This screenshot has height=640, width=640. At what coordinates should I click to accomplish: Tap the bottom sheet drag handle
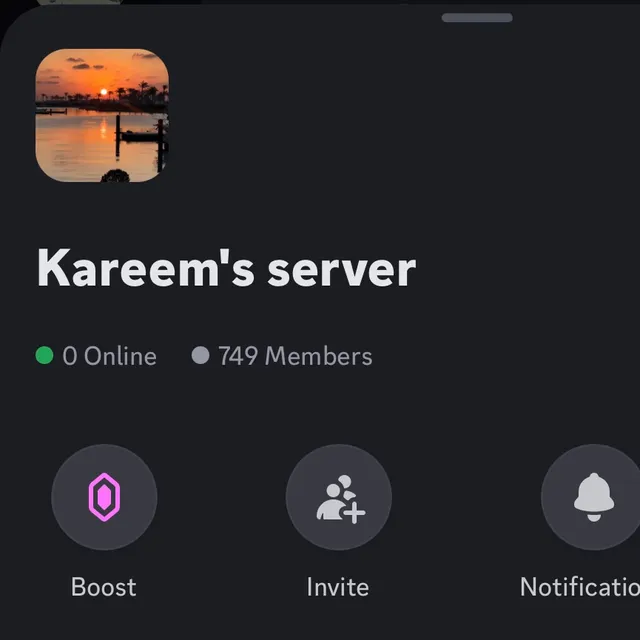[x=477, y=17]
